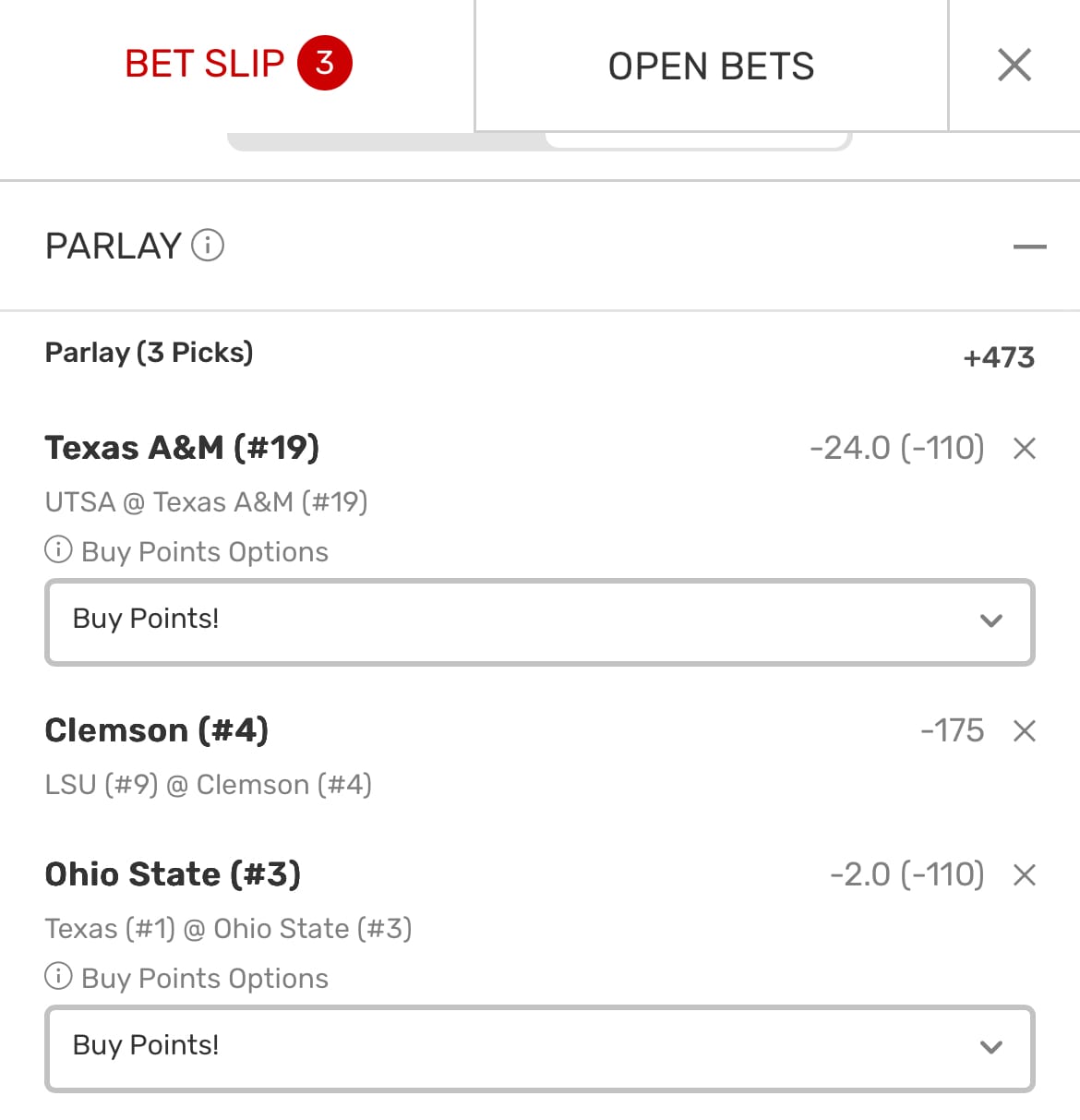Collapse the Parlay section
The image size is (1080, 1120).
tap(1029, 247)
